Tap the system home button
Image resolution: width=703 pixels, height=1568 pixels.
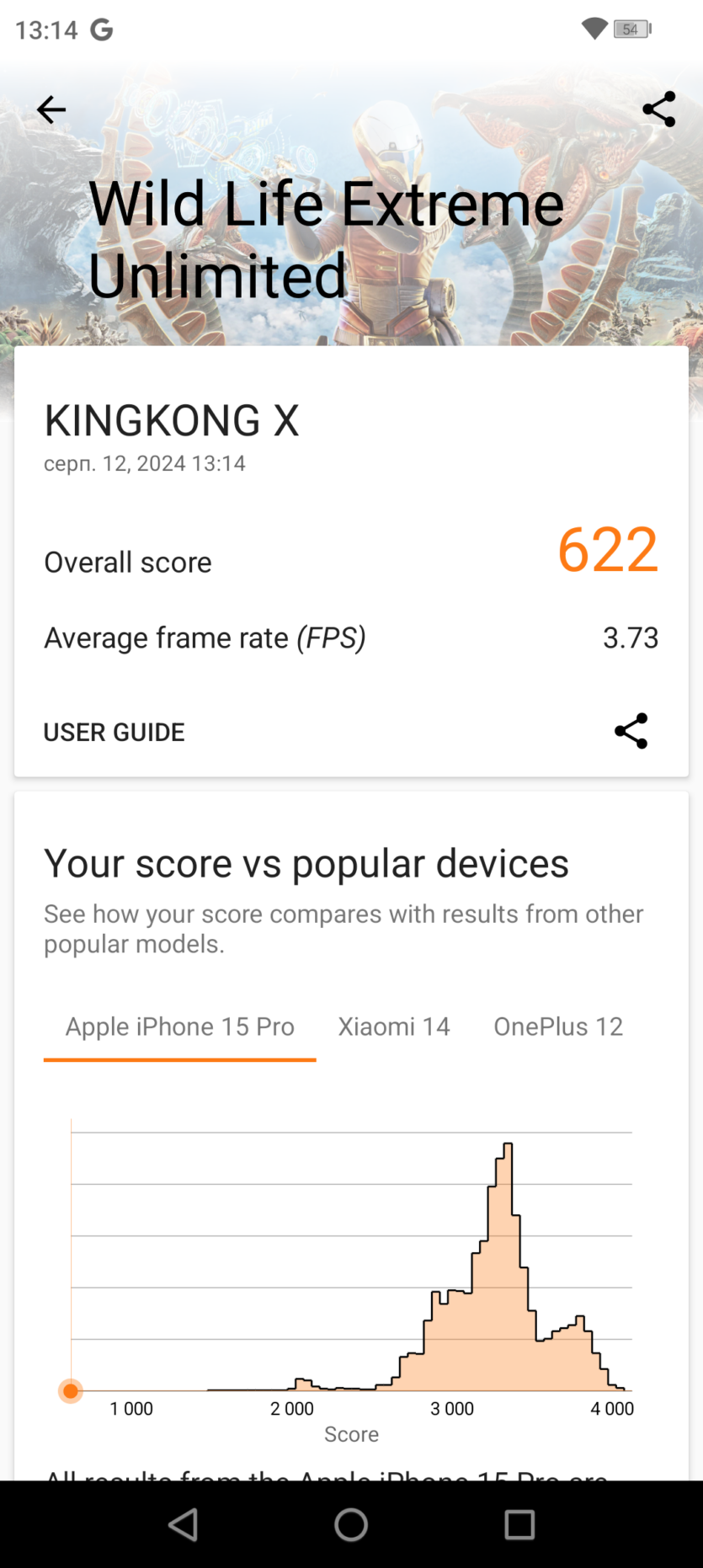pos(351,1523)
